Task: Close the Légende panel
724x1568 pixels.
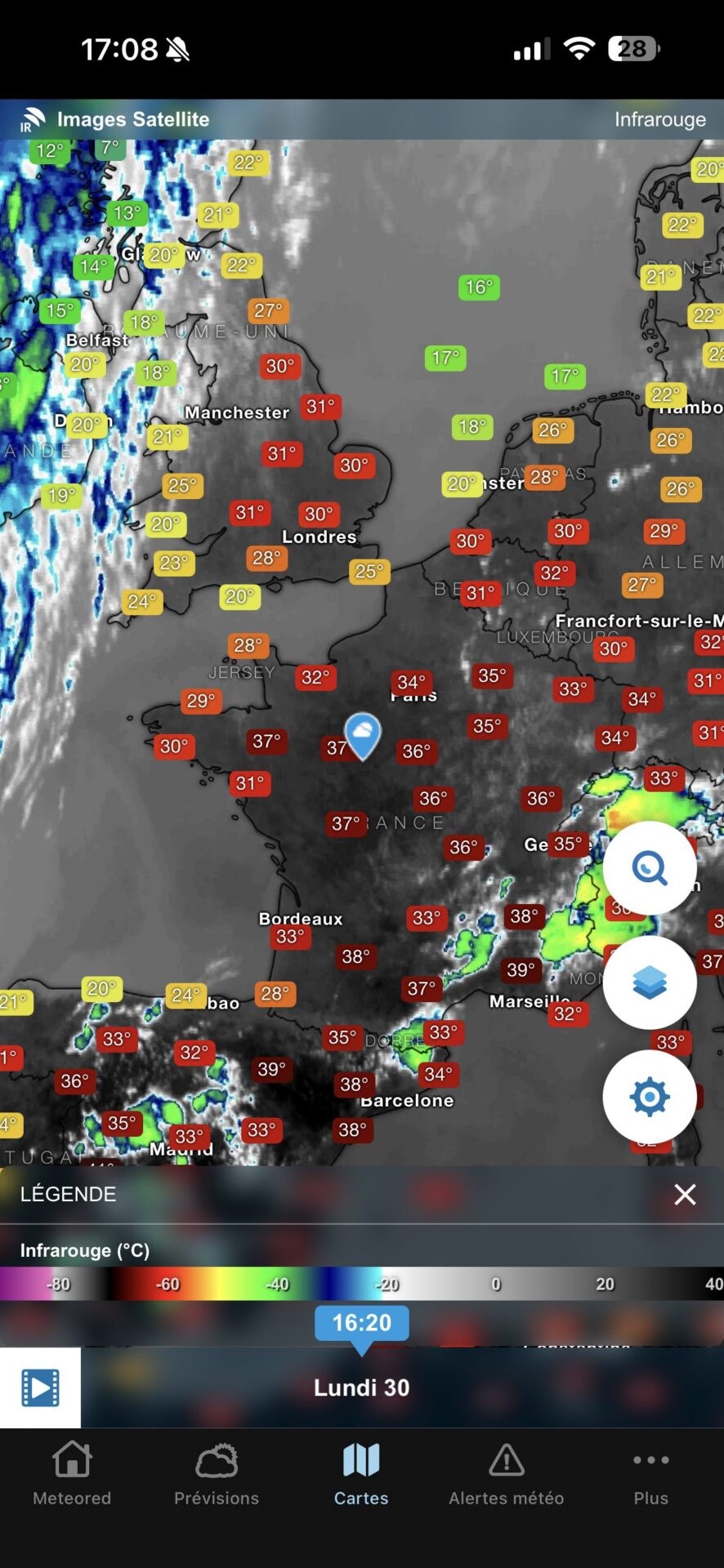Action: [x=685, y=1194]
